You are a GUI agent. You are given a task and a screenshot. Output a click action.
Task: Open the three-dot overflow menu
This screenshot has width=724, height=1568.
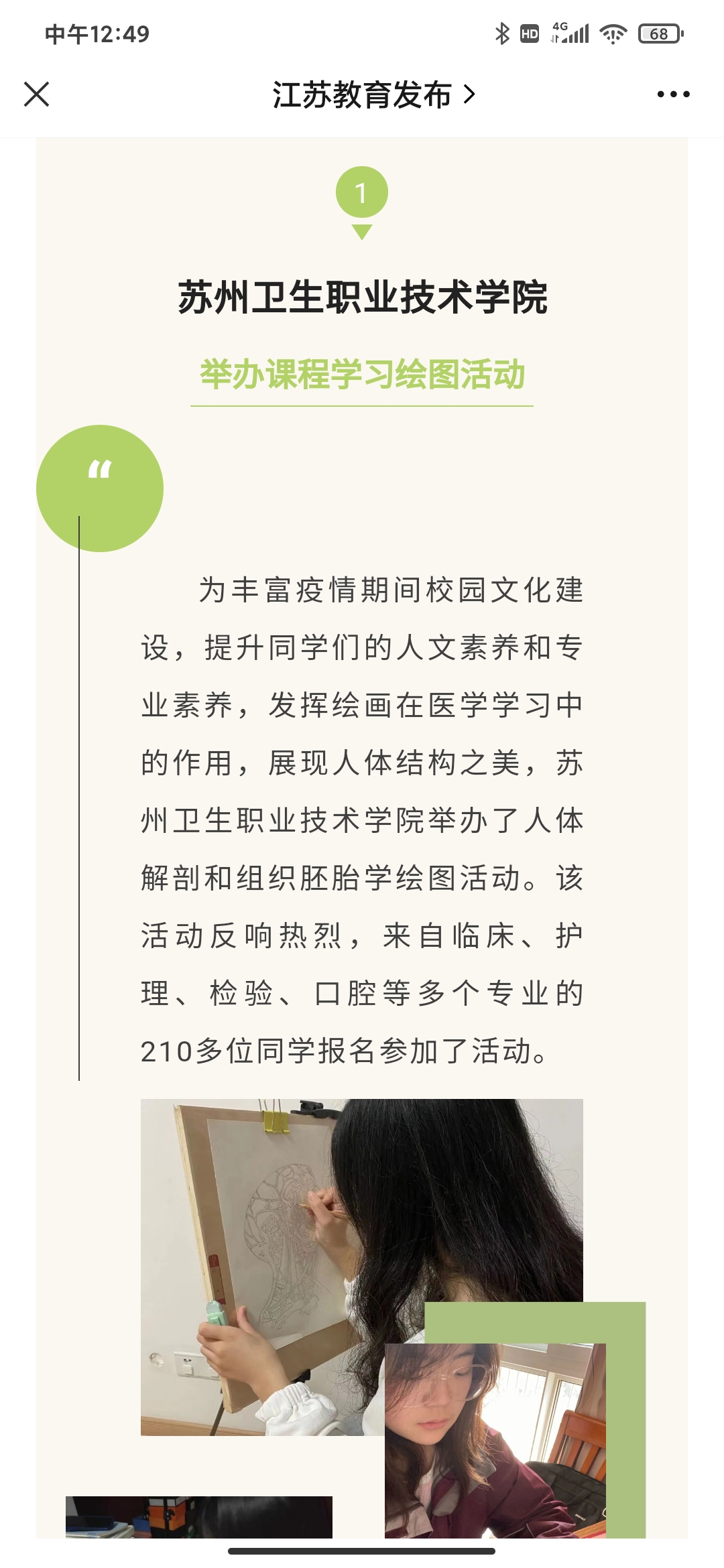[673, 94]
